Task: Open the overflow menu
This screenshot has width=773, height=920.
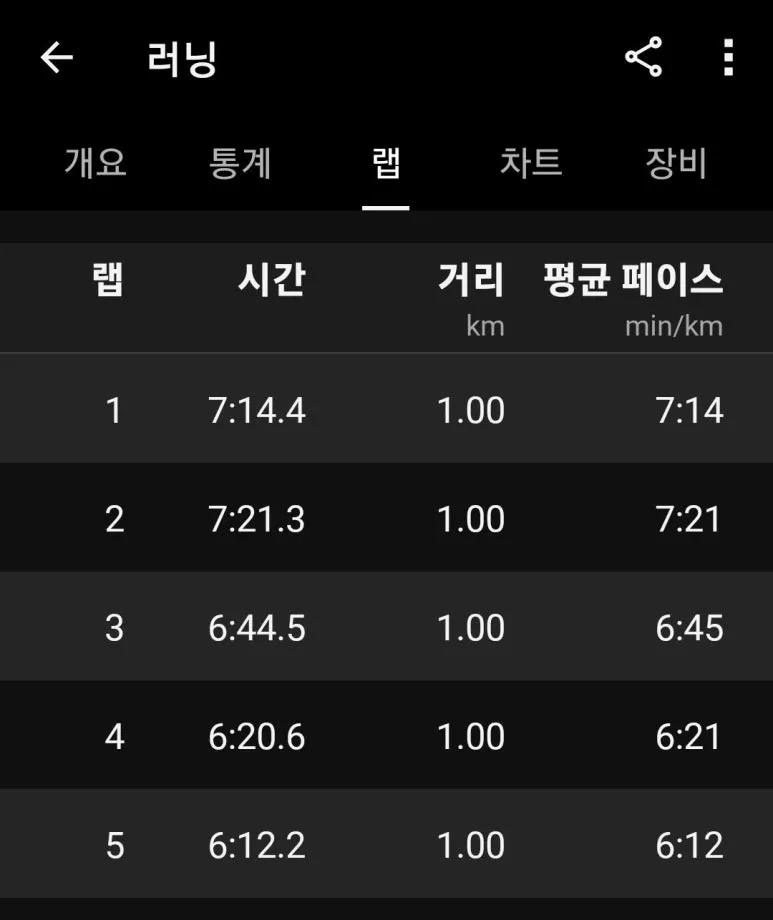Action: (x=728, y=57)
